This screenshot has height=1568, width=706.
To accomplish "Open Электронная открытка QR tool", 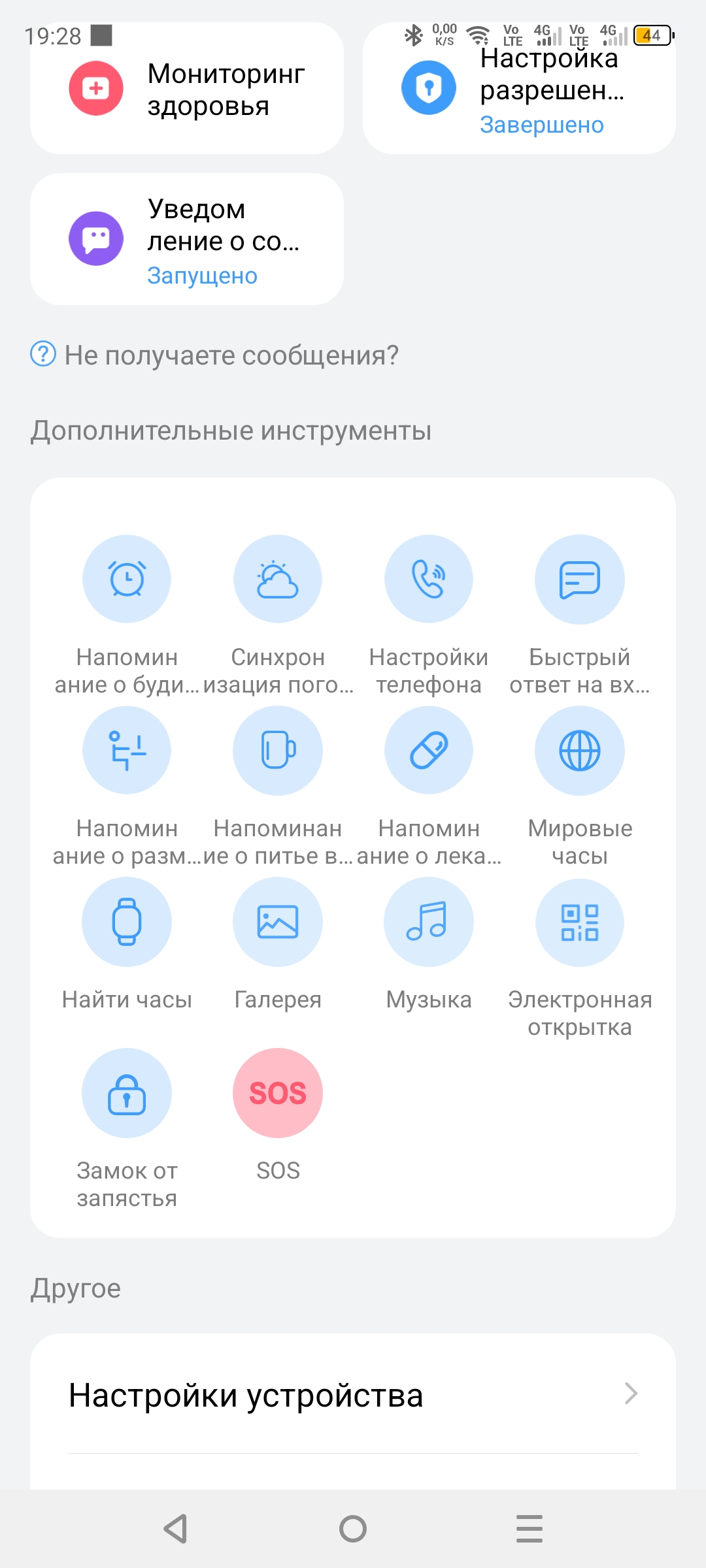I will (x=580, y=922).
